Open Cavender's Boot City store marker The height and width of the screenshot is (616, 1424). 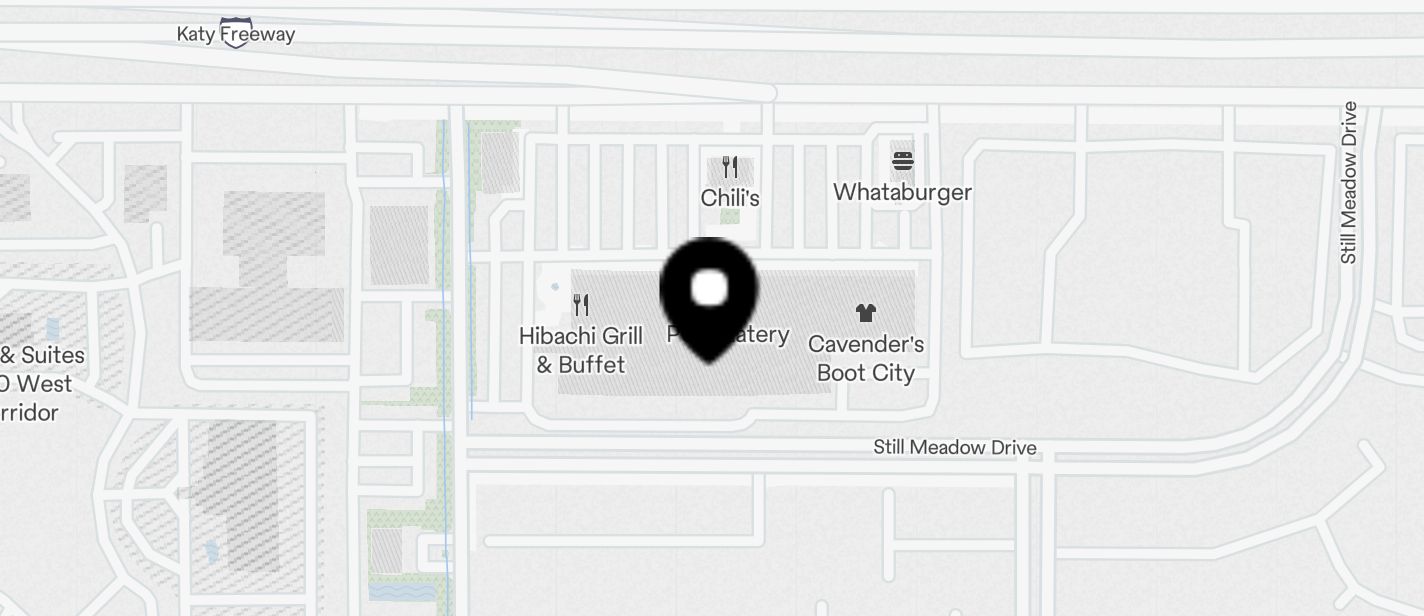866,313
